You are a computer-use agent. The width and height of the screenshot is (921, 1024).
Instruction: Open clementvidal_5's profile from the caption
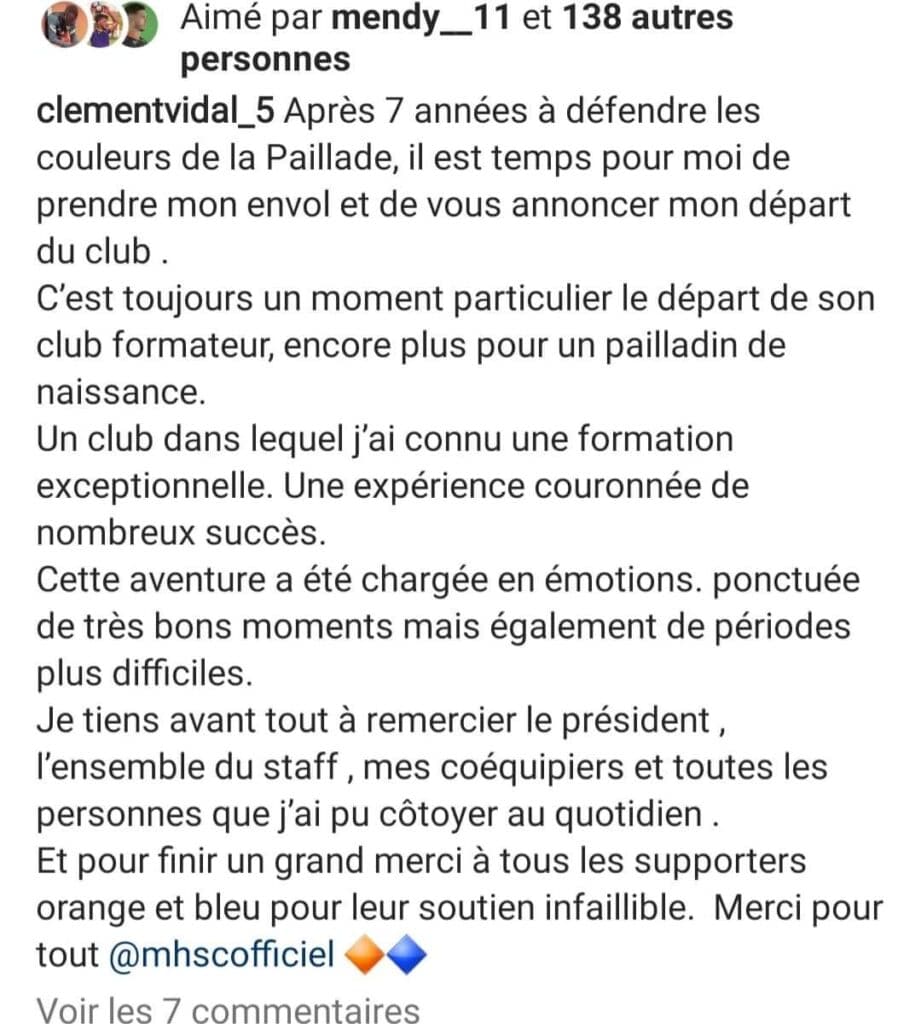156,111
